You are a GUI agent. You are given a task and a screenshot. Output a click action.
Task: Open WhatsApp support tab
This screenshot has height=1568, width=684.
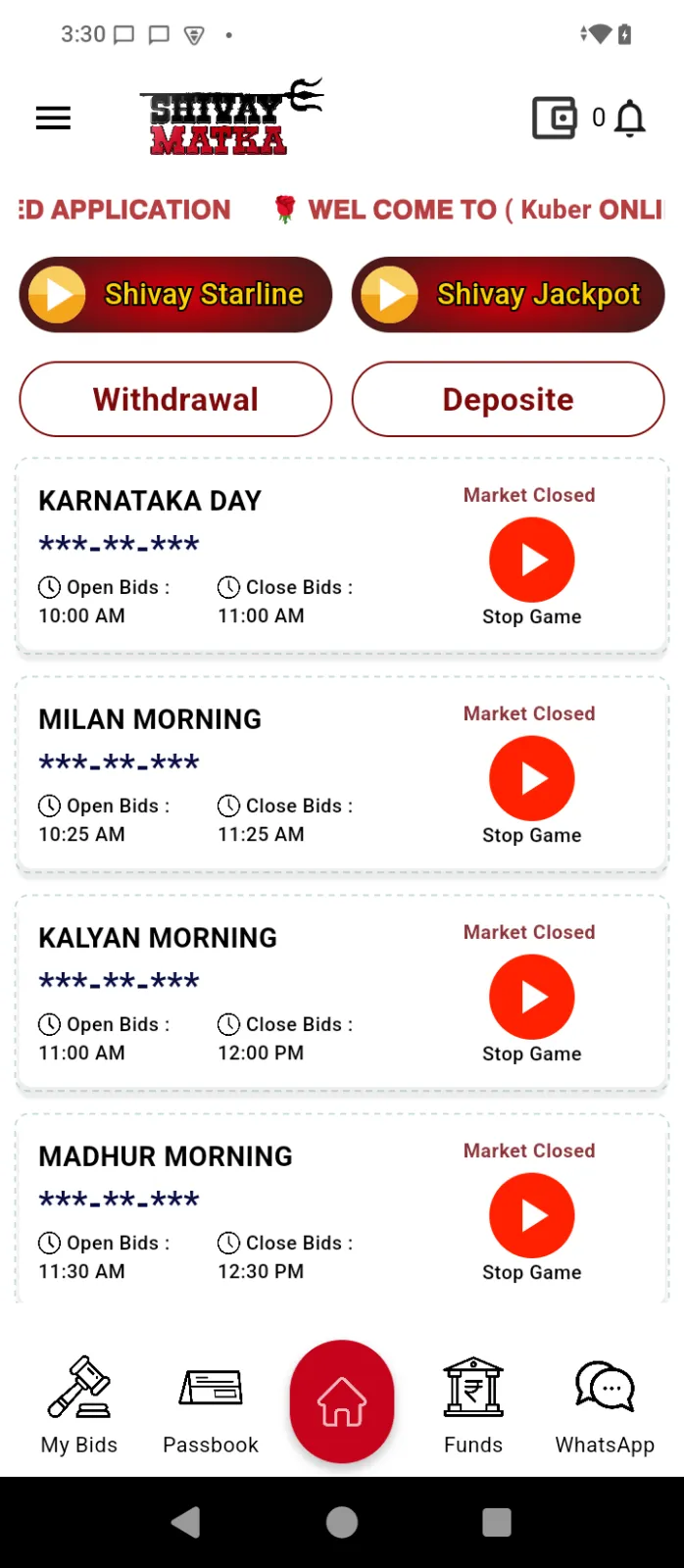point(605,1405)
